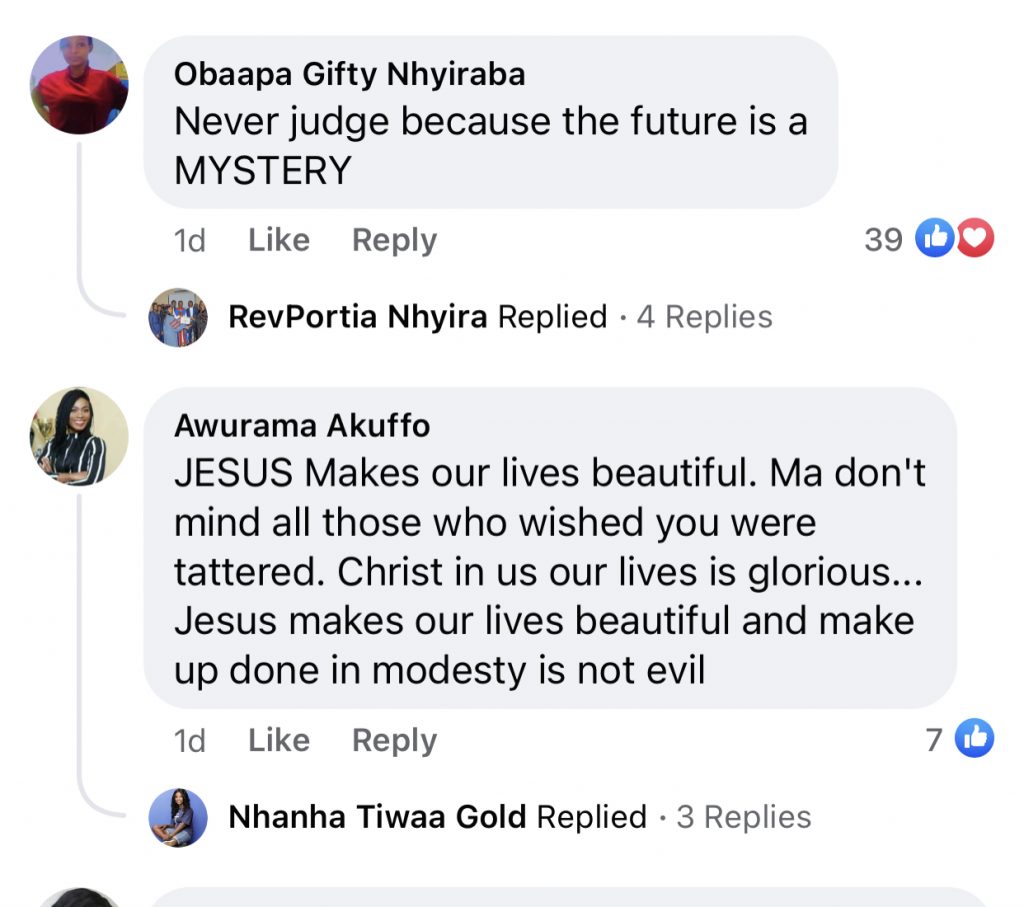
Task: Expand the 3 replies from Nhanha Tiwaa Gold
Action: click(x=519, y=817)
